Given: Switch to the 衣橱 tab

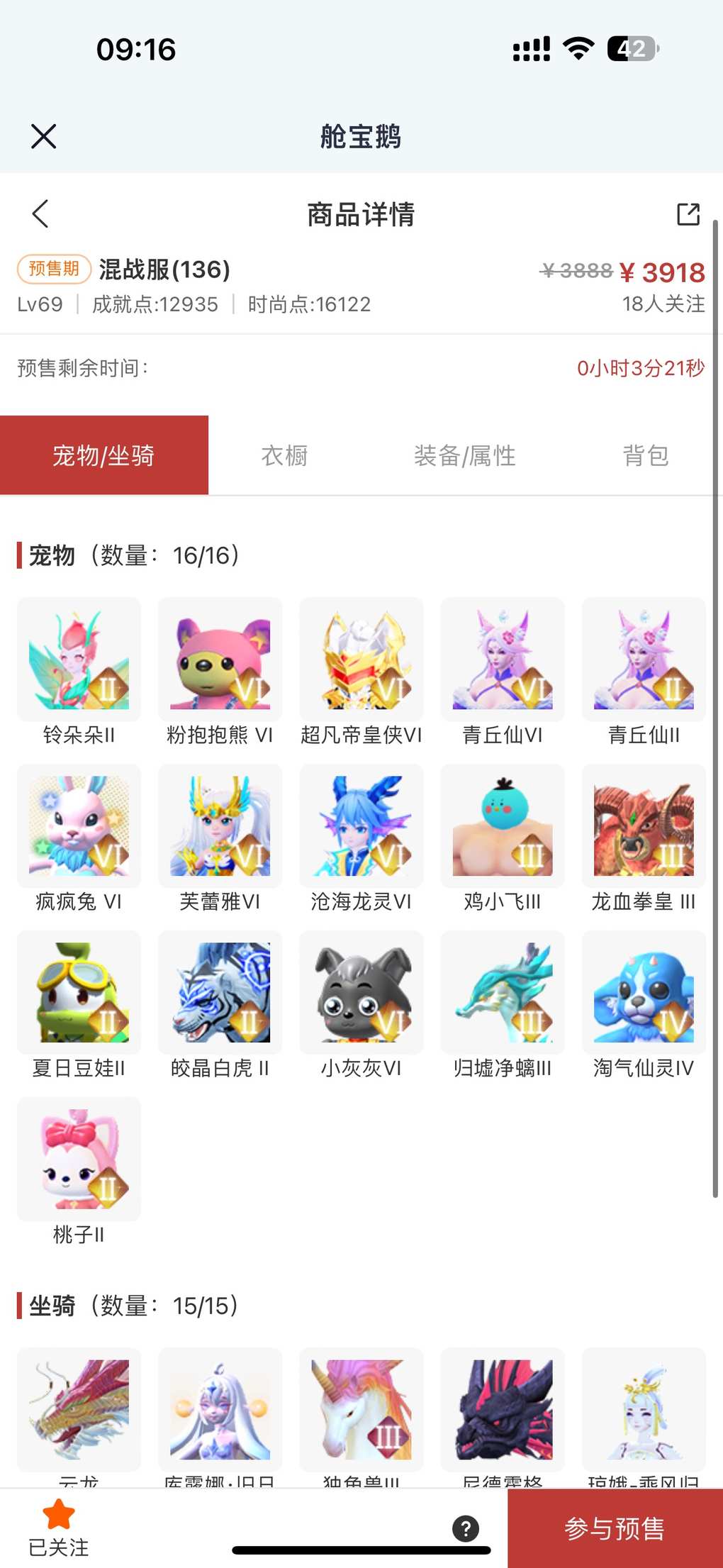Looking at the screenshot, I should 284,456.
